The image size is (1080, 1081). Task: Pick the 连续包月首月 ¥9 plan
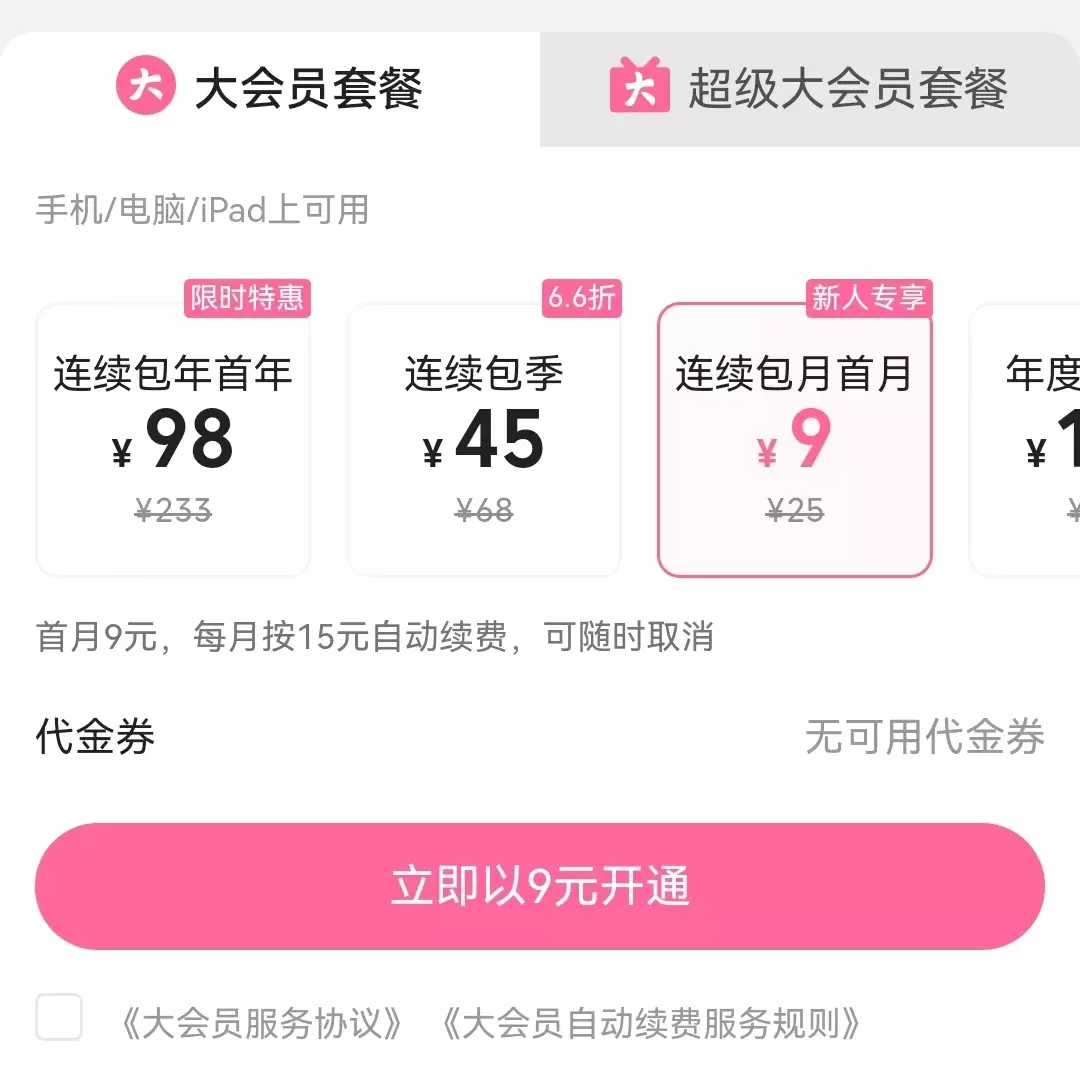tap(794, 440)
